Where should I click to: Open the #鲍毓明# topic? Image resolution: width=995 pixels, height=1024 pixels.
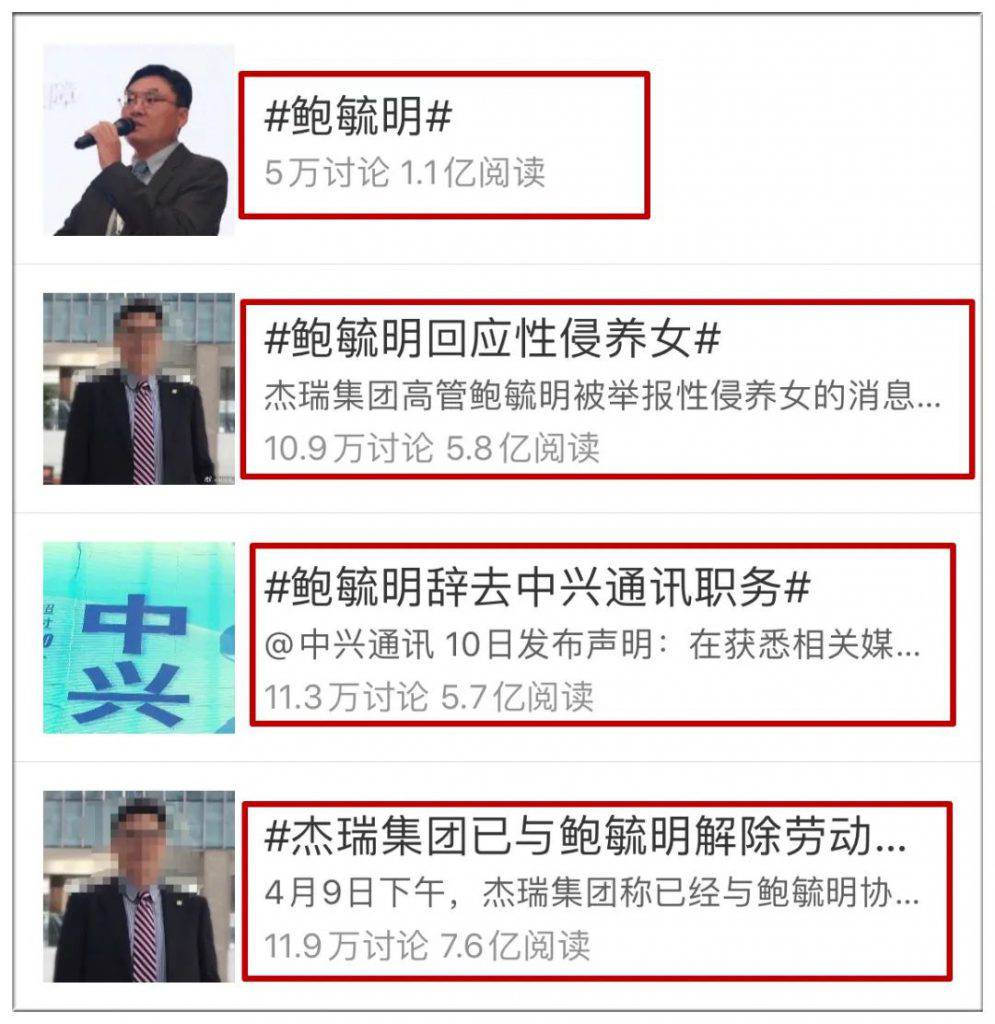click(x=359, y=118)
